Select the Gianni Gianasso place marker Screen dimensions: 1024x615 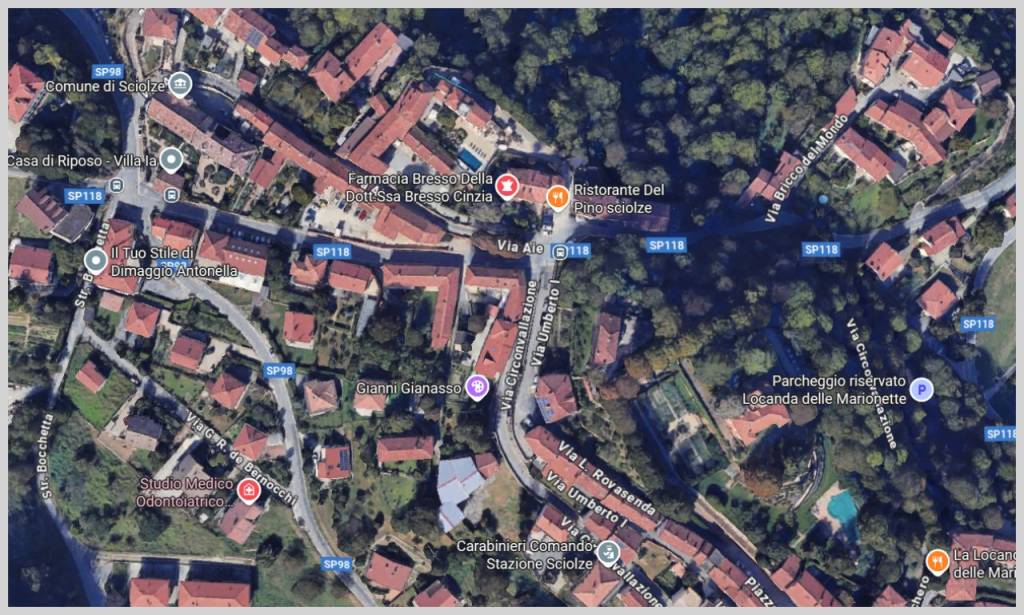pyautogui.click(x=478, y=386)
